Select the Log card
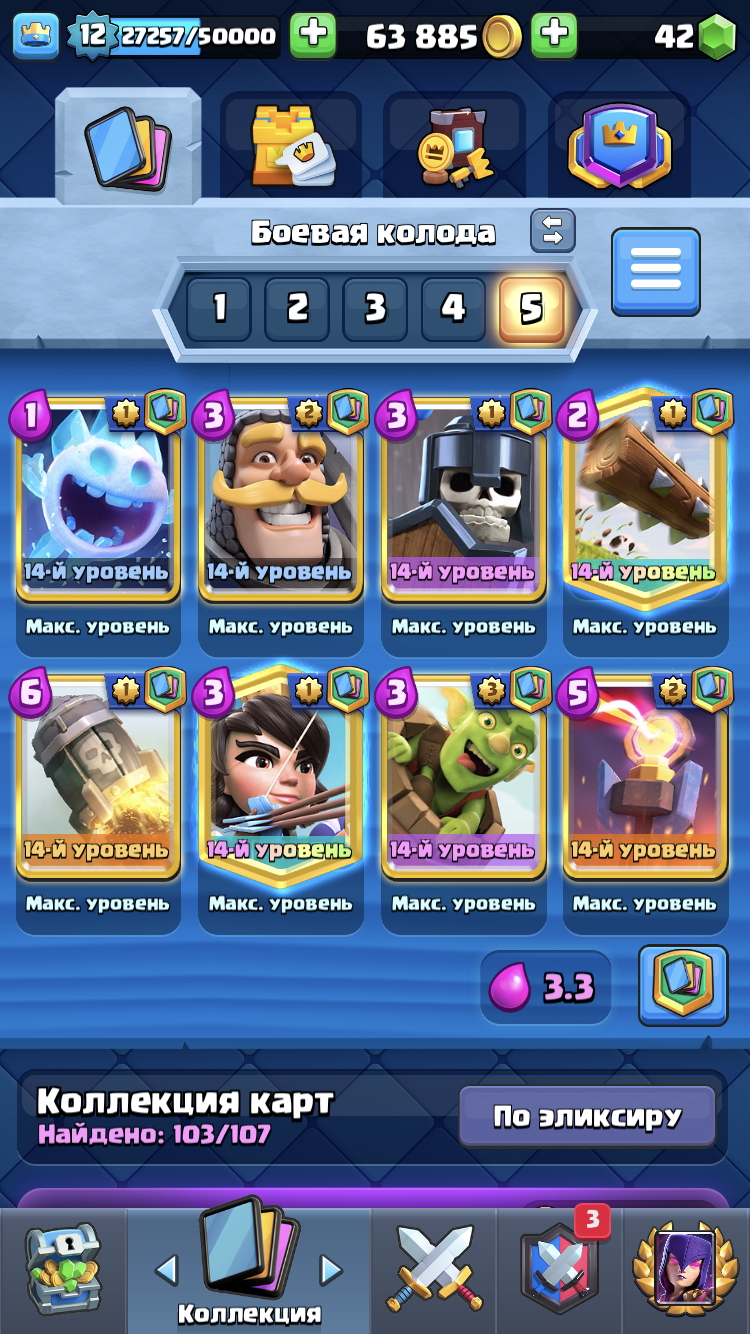Screen dimensions: 750x1334 (x=645, y=496)
